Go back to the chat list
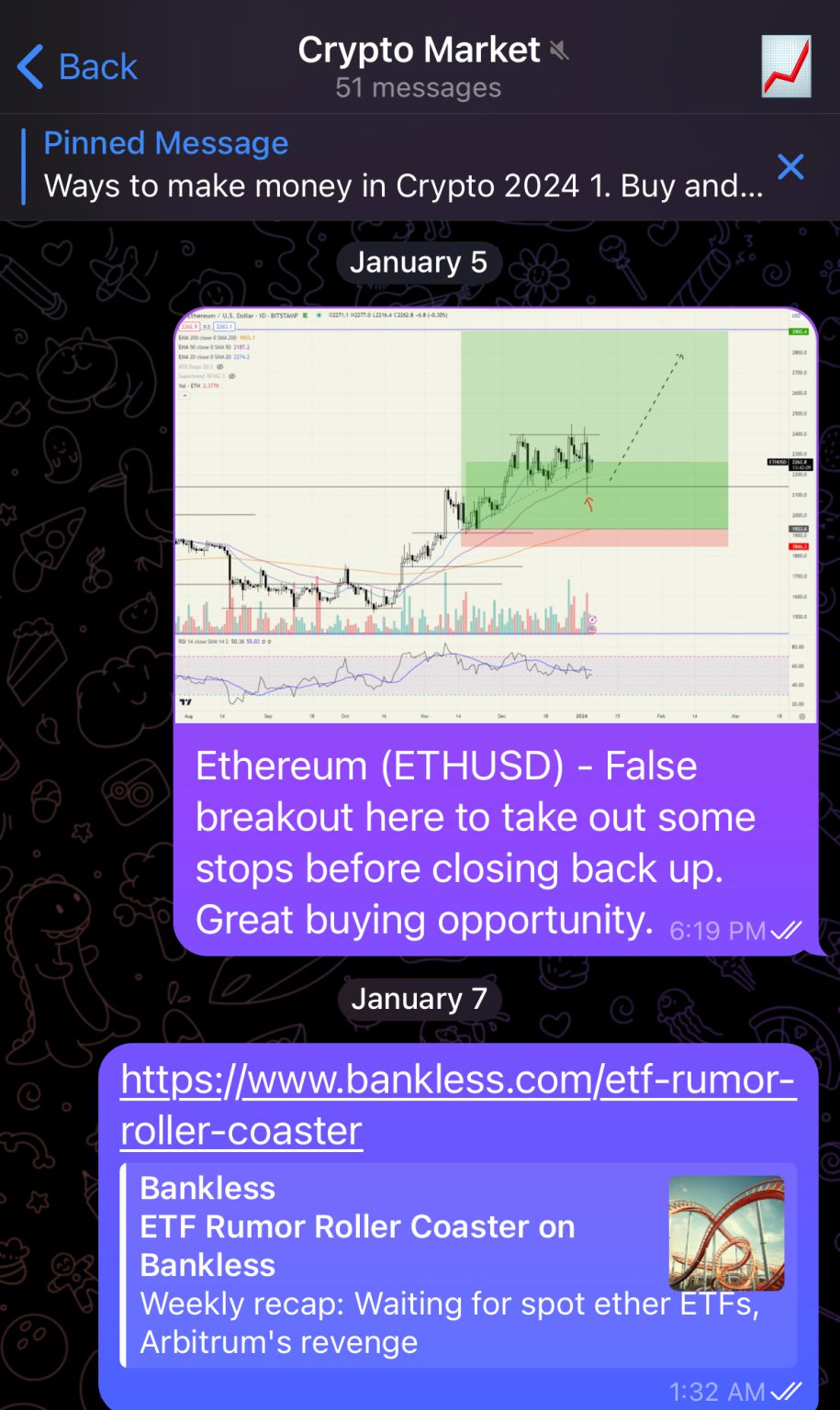 pyautogui.click(x=77, y=67)
